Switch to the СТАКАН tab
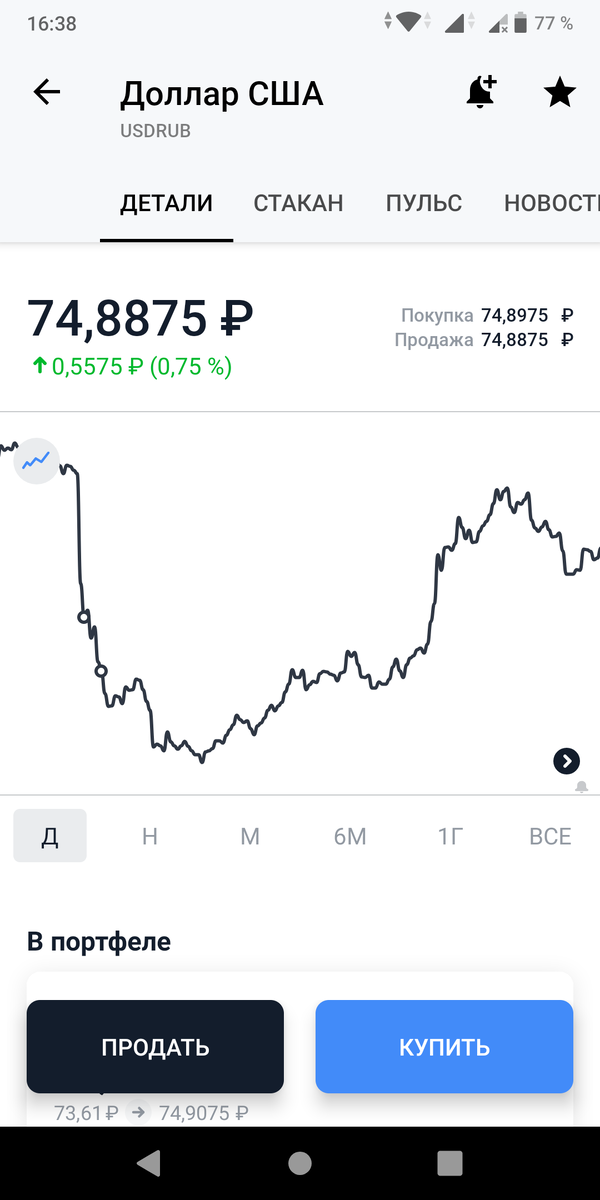Image resolution: width=600 pixels, height=1200 pixels. click(298, 203)
